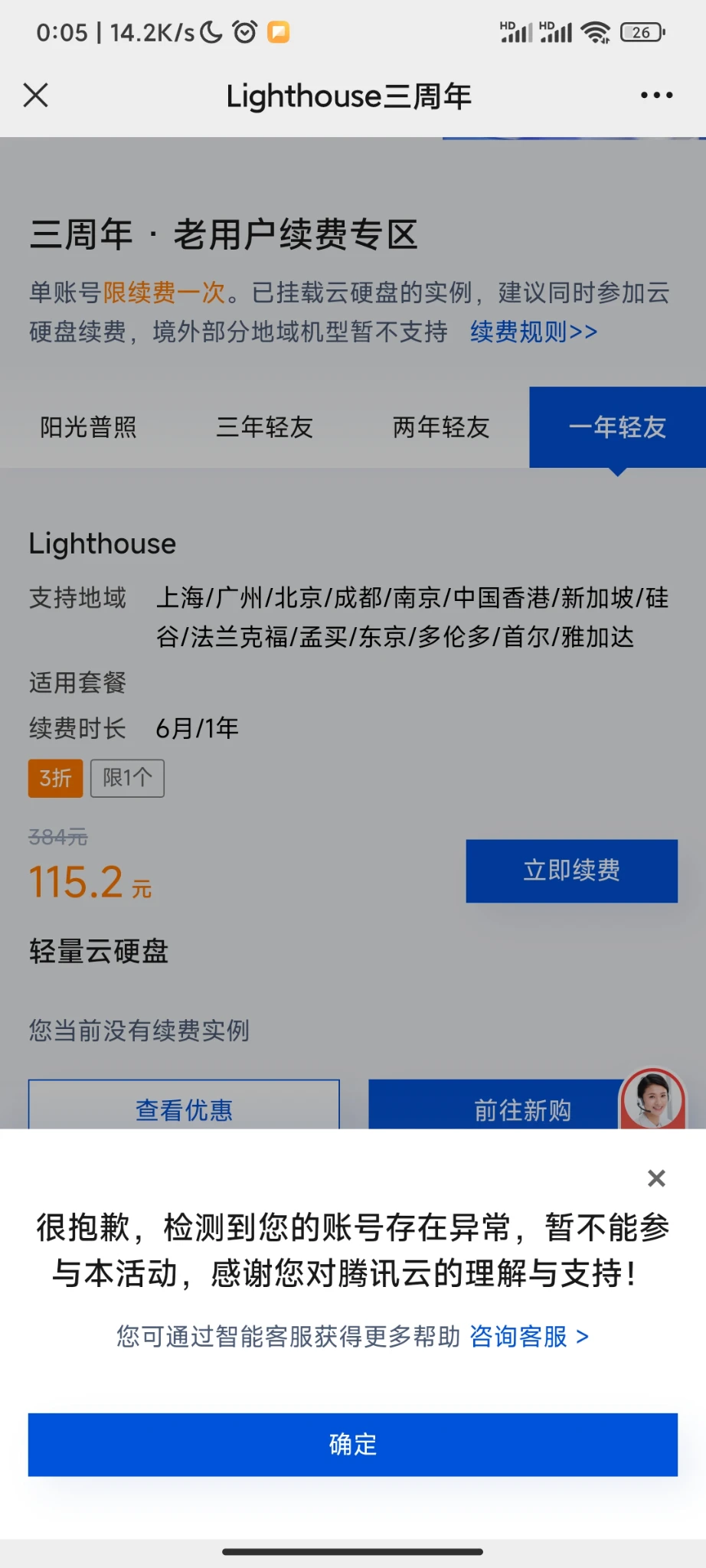Open the three-dot overflow menu
This screenshot has width=706, height=1568.
click(656, 96)
